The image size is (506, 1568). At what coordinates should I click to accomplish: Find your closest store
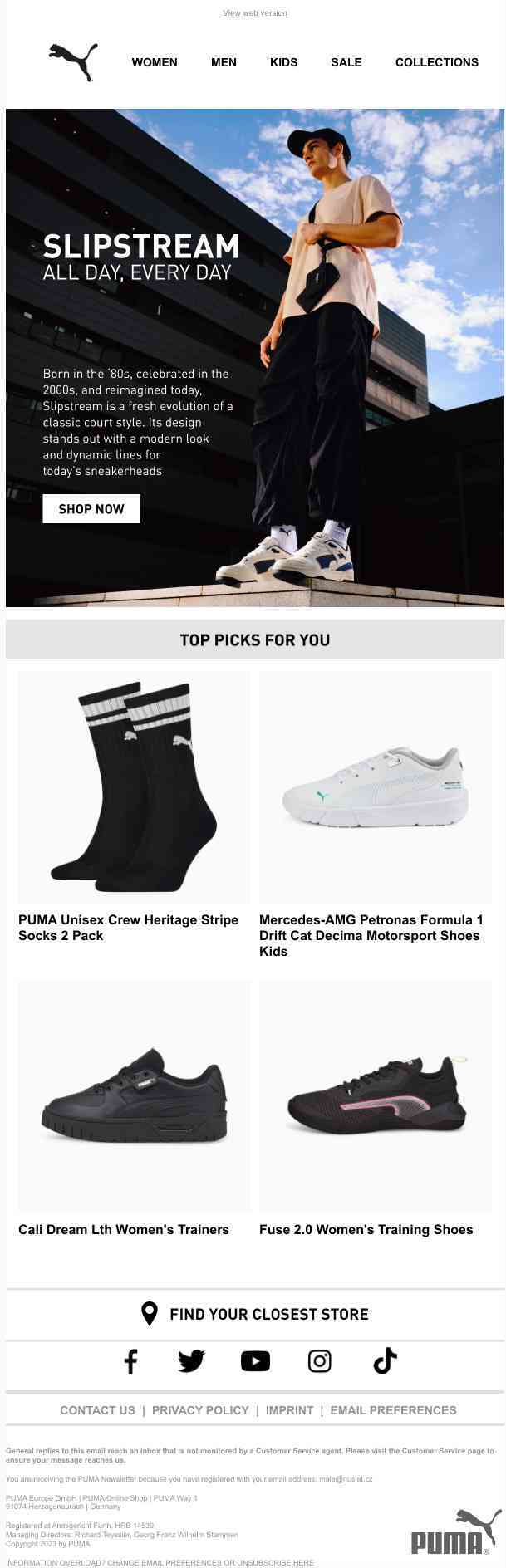point(255,1314)
